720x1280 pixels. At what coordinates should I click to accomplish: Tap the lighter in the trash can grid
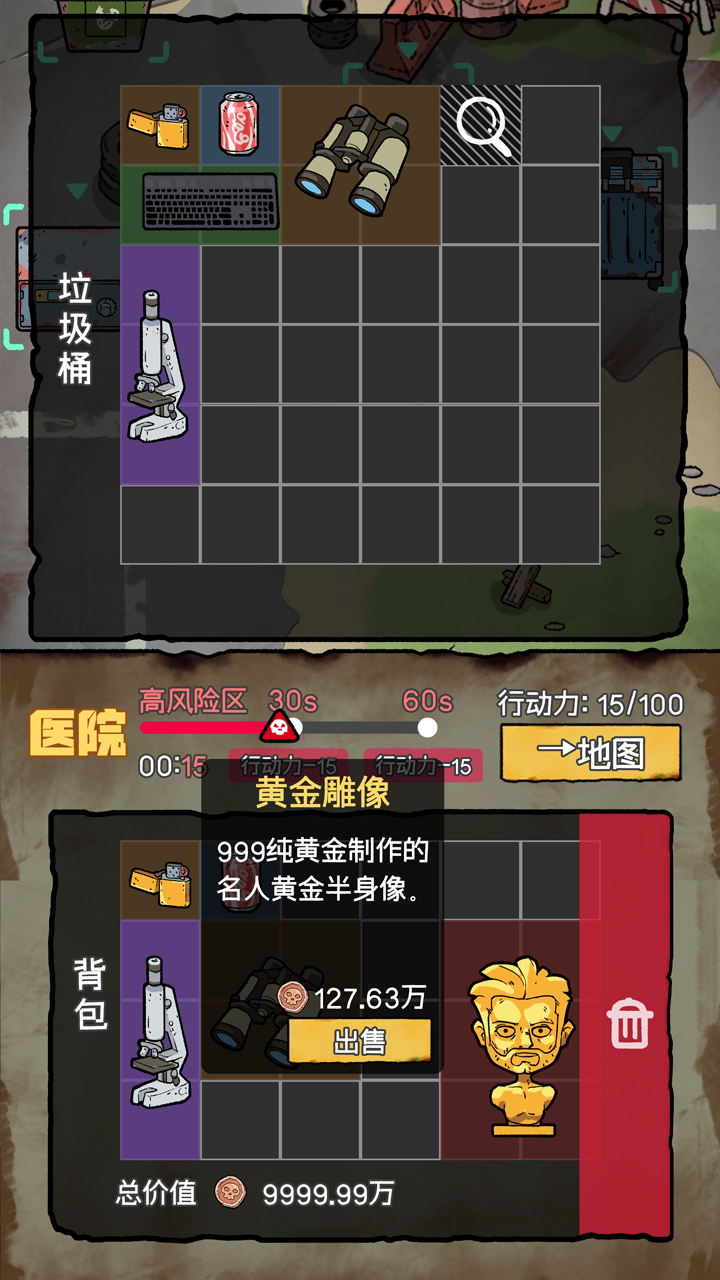point(160,125)
